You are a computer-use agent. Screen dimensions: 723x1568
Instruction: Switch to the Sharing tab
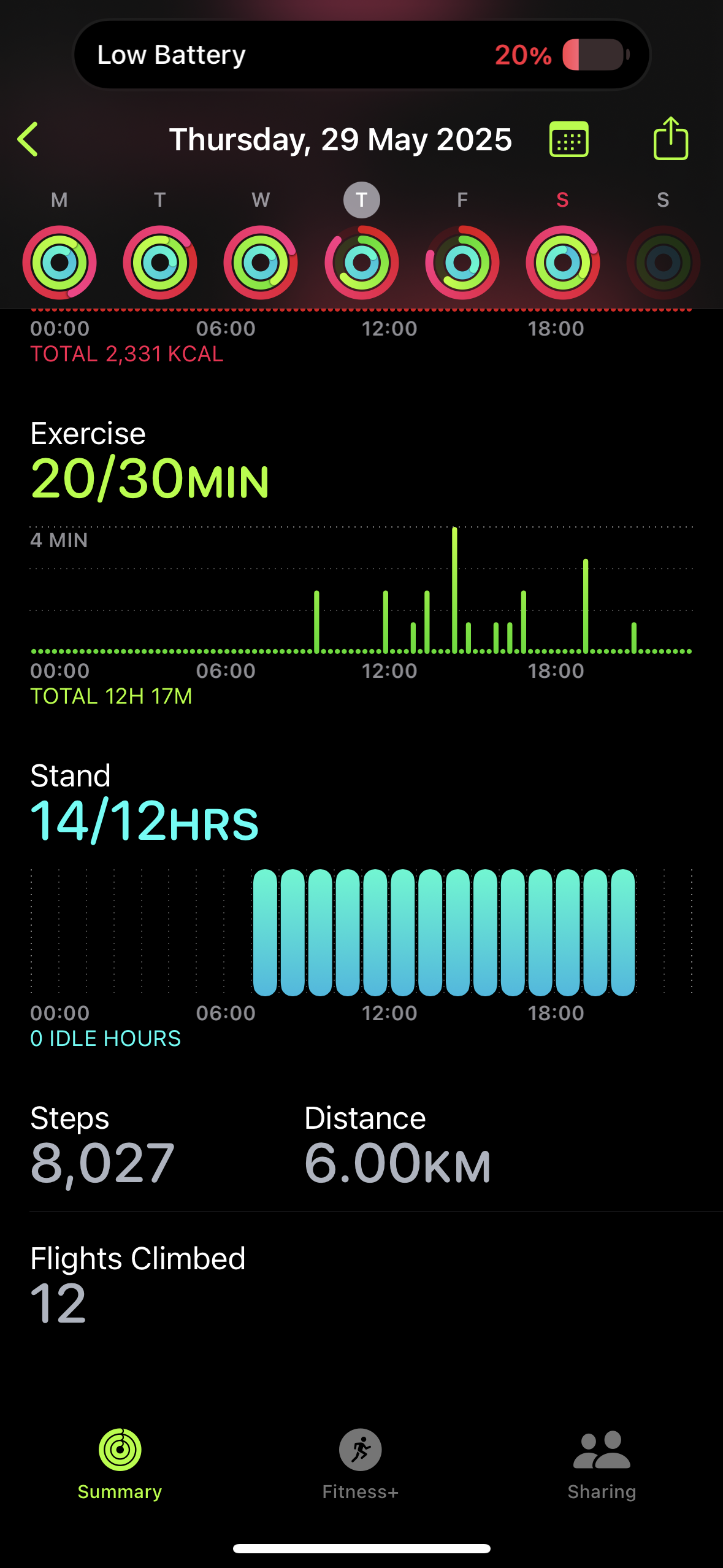pos(602,1464)
